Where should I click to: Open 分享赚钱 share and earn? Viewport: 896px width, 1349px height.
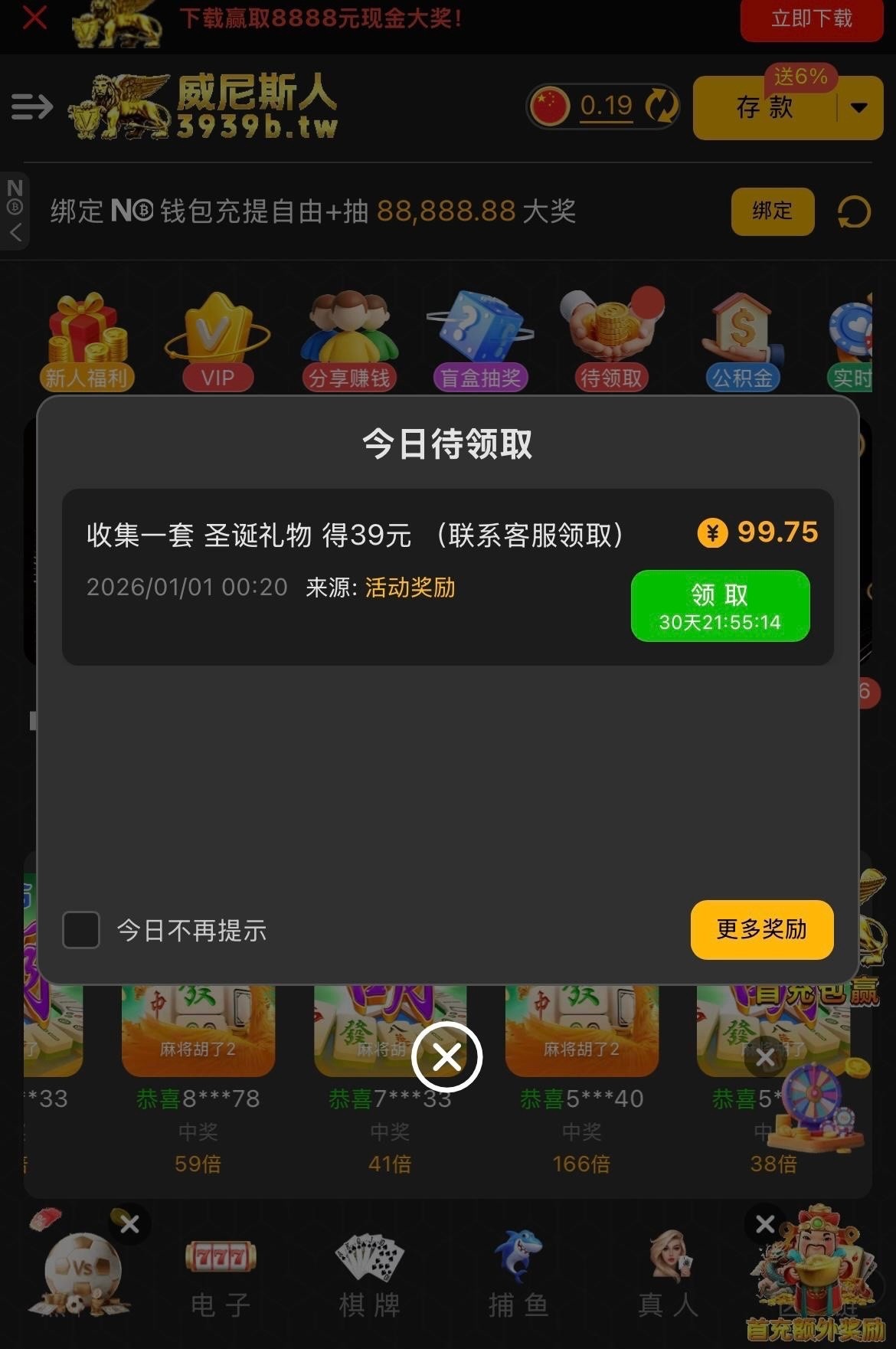pos(349,342)
